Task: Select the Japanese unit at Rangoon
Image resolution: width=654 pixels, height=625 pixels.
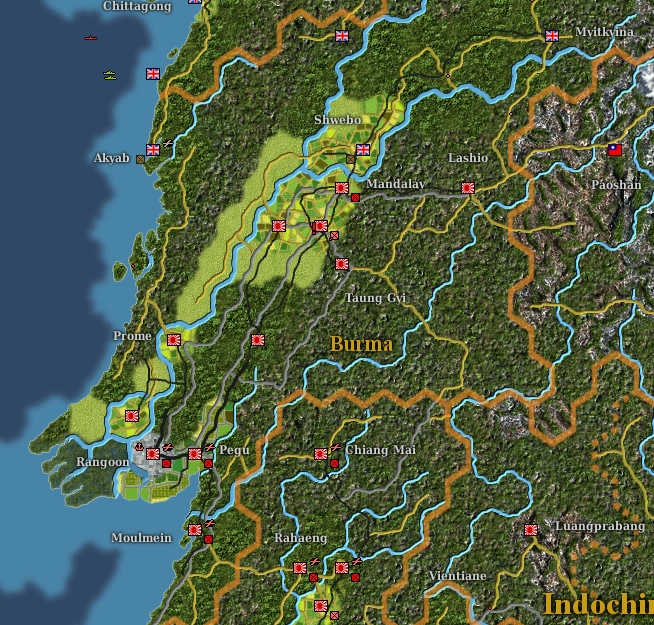Action: point(153,454)
